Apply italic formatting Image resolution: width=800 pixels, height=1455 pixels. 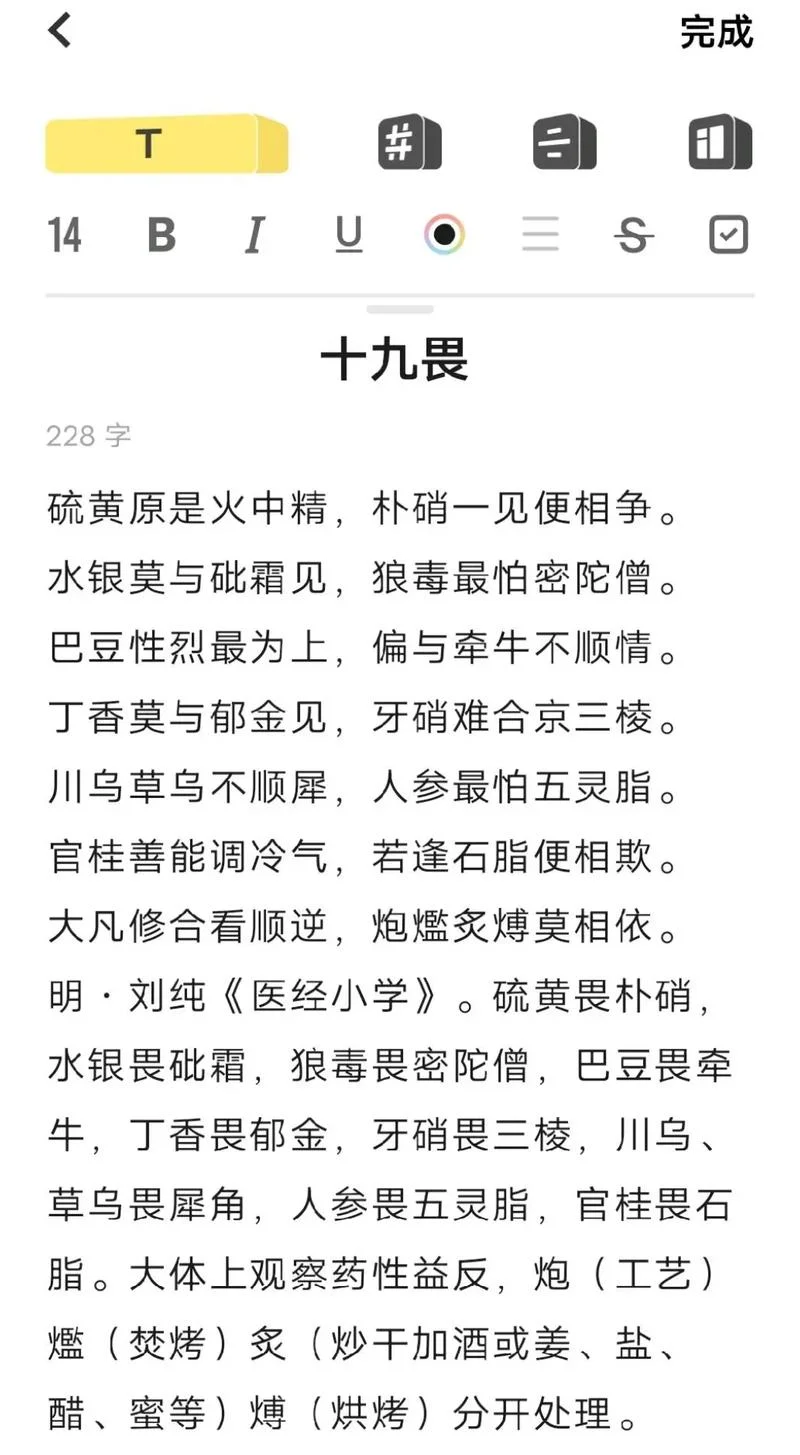click(x=254, y=235)
